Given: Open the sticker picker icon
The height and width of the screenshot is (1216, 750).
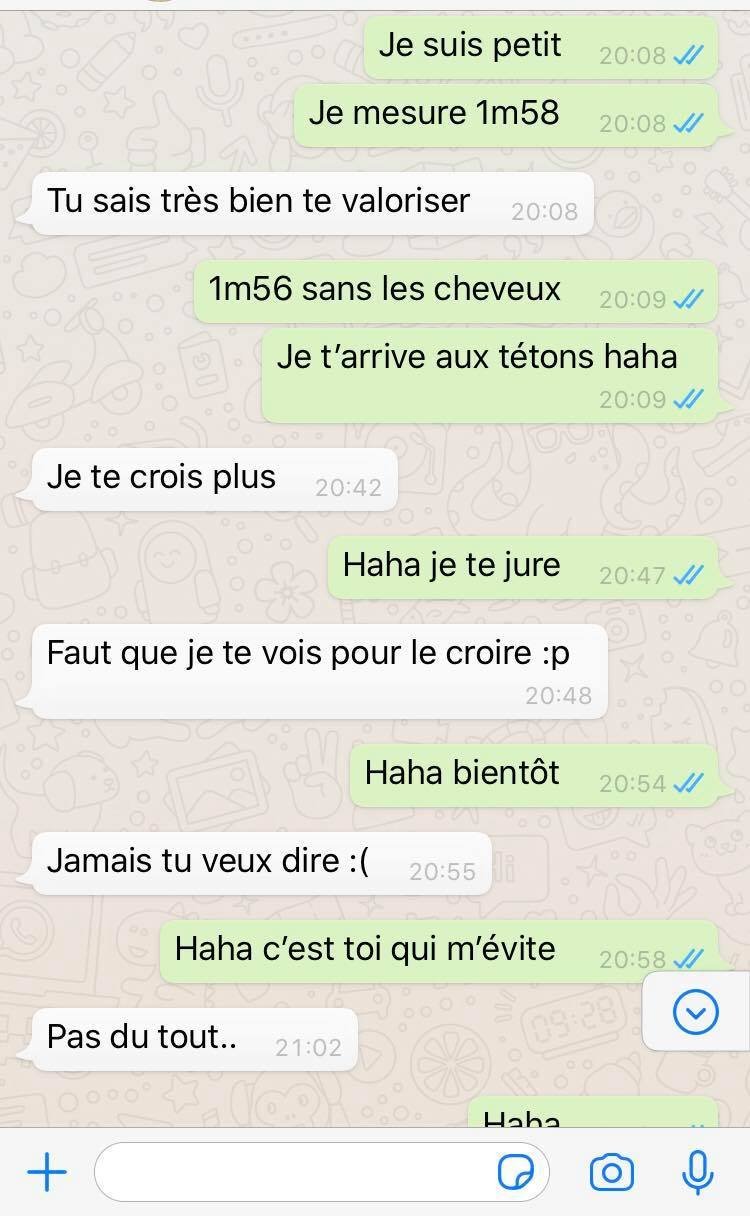Looking at the screenshot, I should [515, 1172].
